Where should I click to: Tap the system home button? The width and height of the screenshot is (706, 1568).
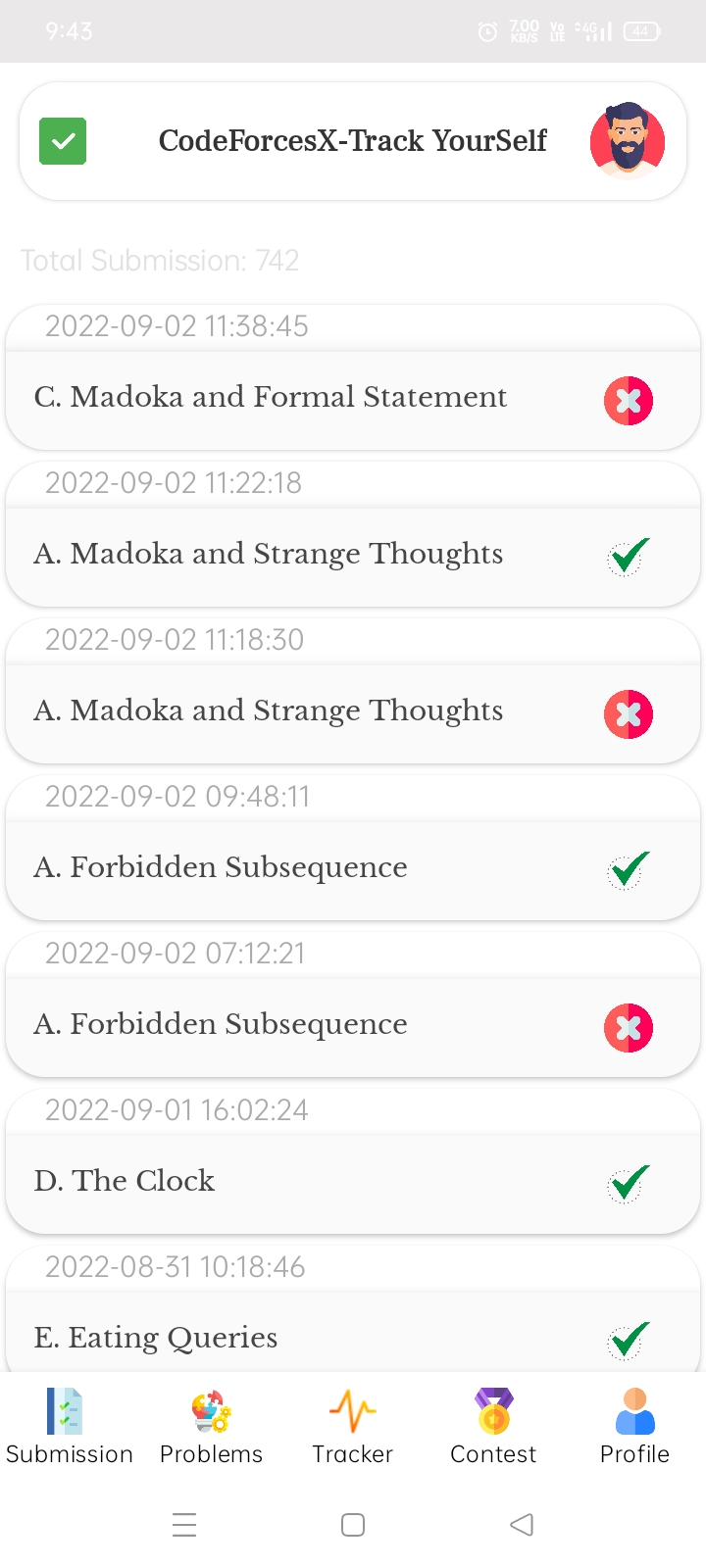353,1525
